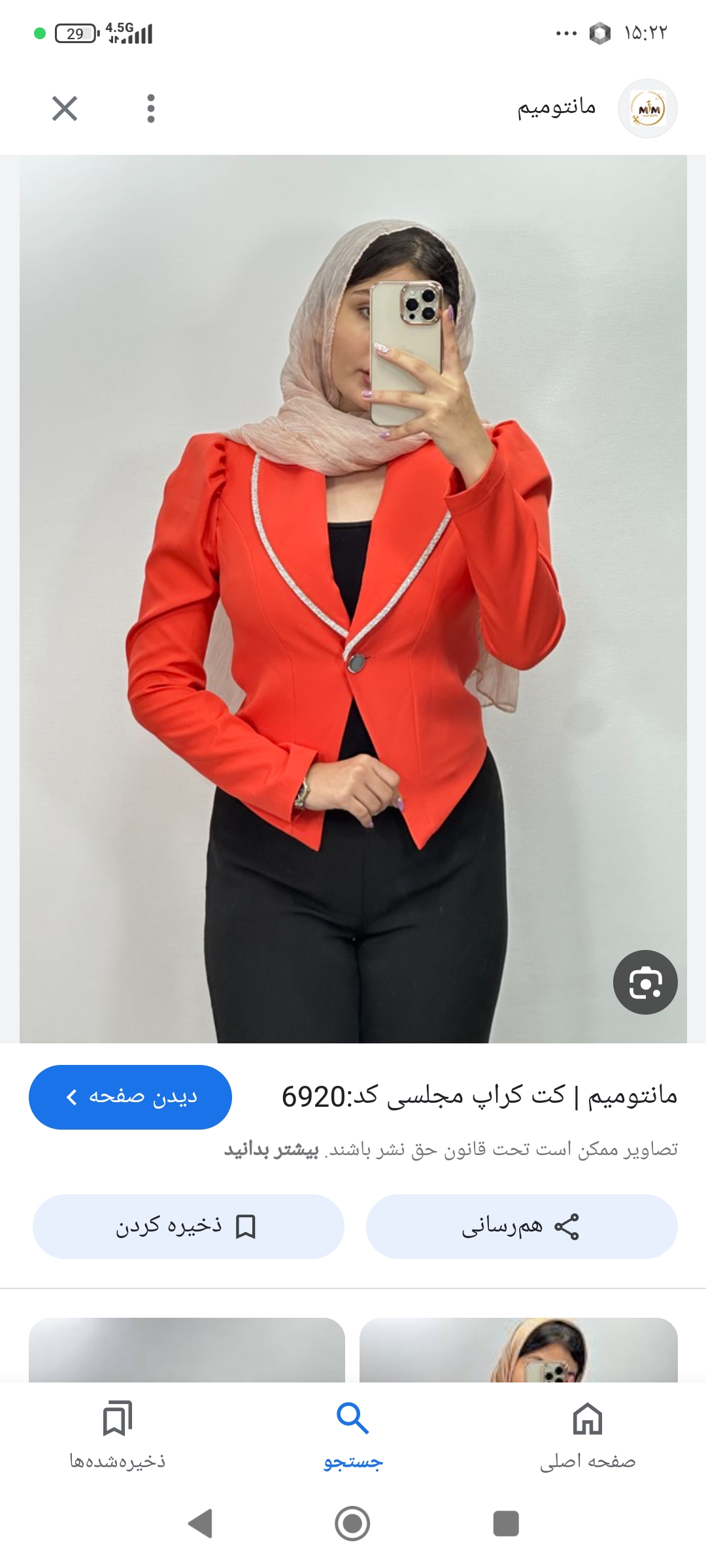Search this image with the Lens icon
This screenshot has height=1568, width=706.
coord(645,982)
